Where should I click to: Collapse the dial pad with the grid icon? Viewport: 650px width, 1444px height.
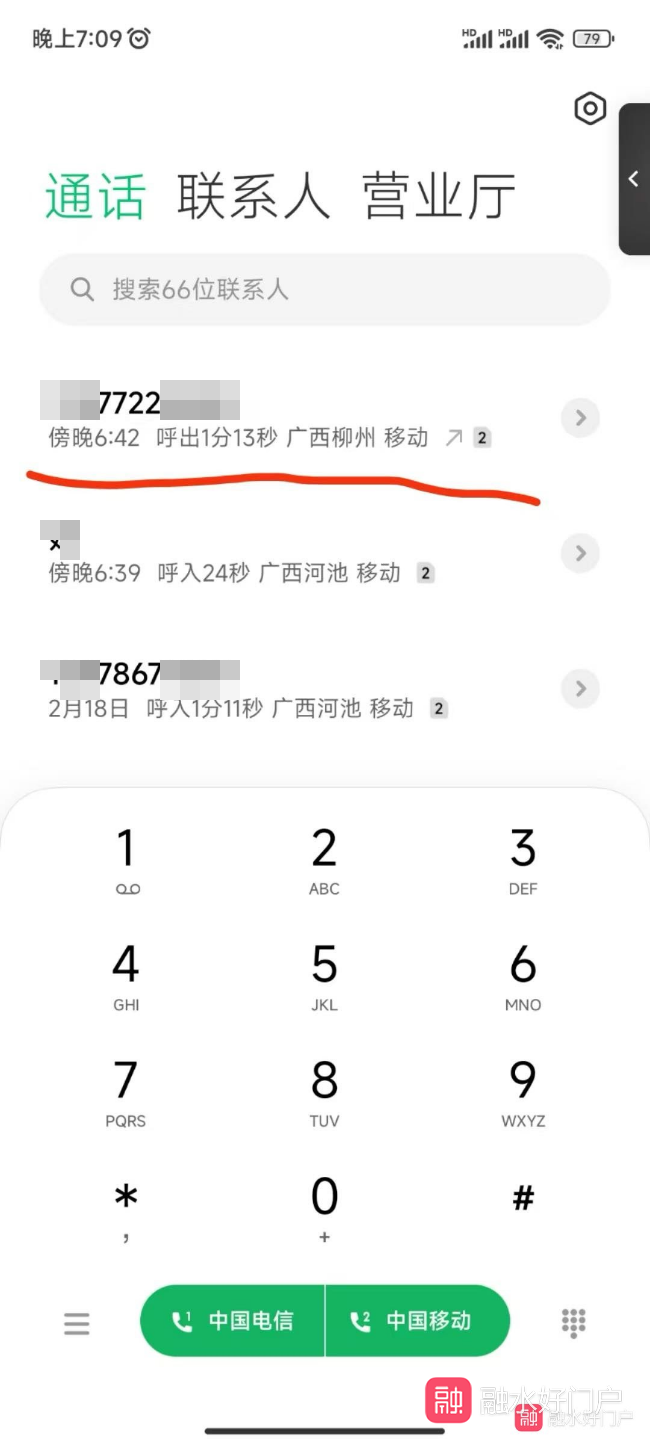573,1322
